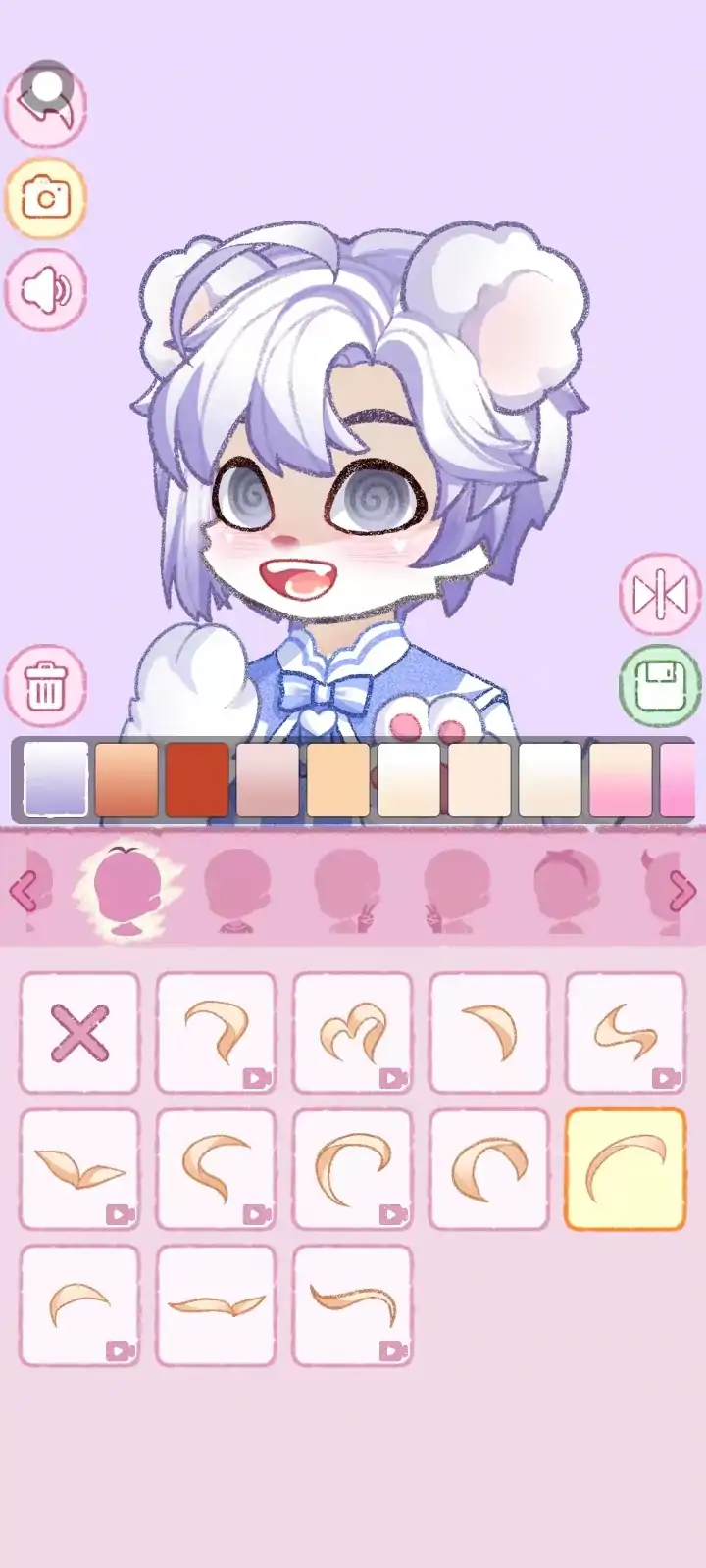
Task: Choose the zigzag lightning ahoge style
Action: (x=625, y=1032)
